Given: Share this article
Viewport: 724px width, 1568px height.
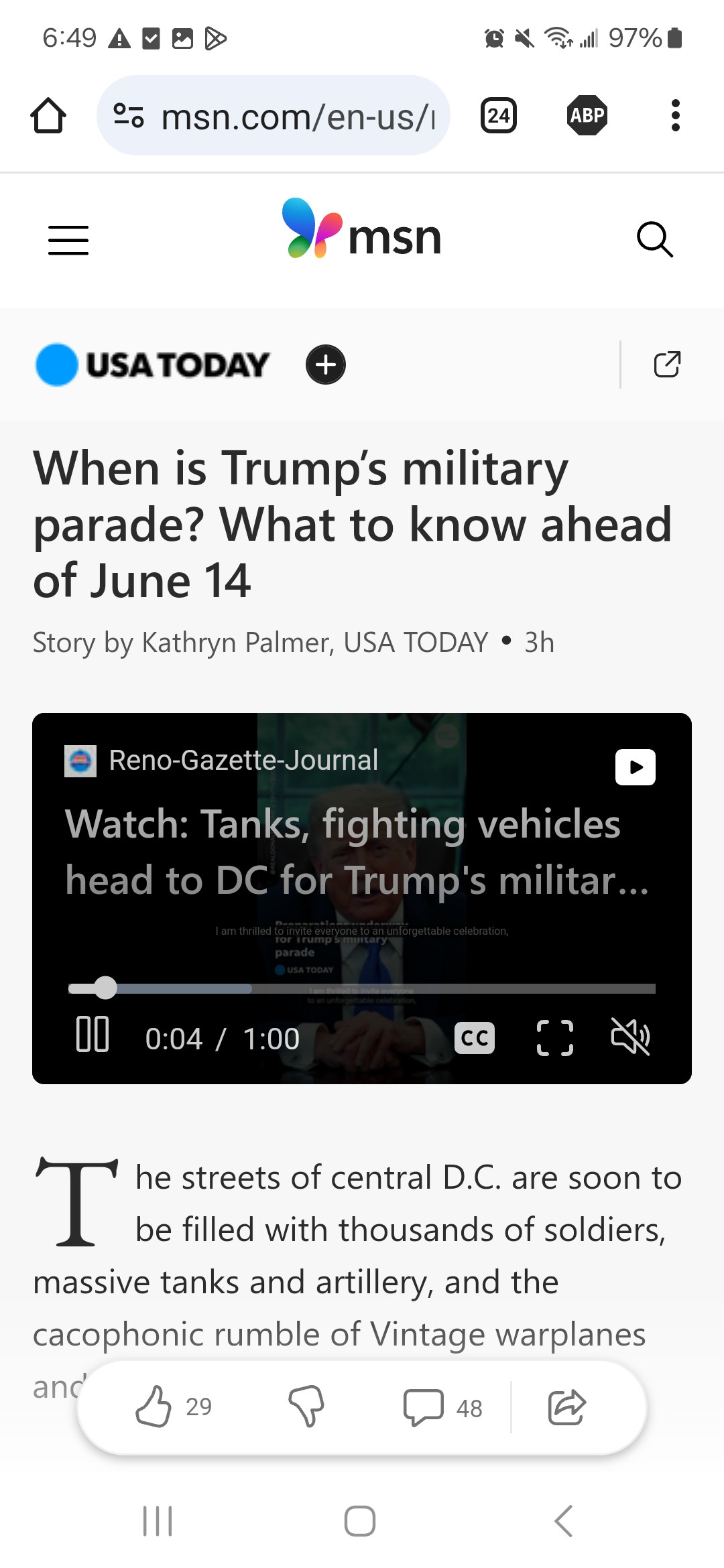Looking at the screenshot, I should click(567, 1406).
